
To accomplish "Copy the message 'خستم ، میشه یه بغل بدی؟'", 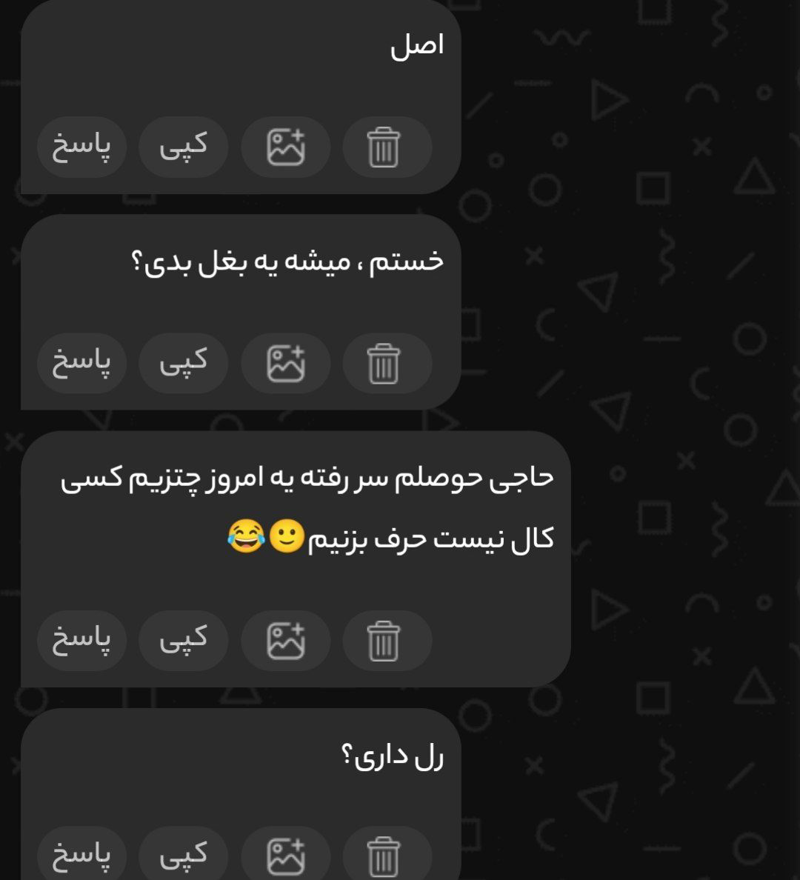I will click(183, 363).
